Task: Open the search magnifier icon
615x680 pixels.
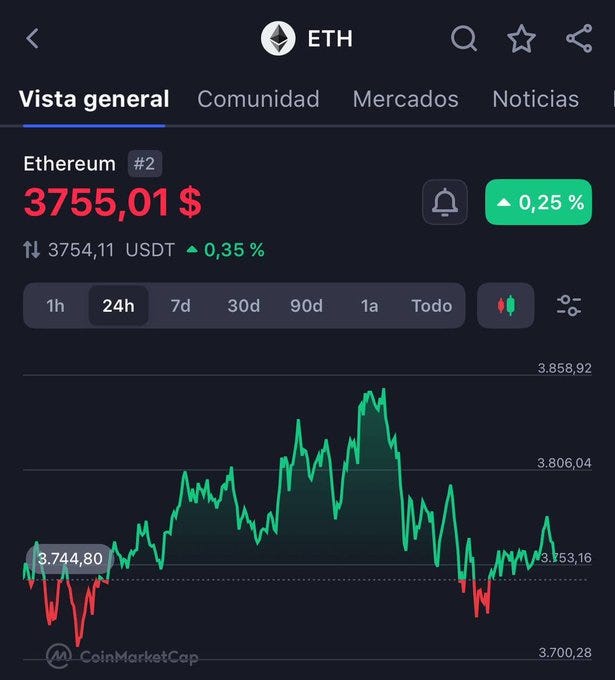Action: [464, 39]
